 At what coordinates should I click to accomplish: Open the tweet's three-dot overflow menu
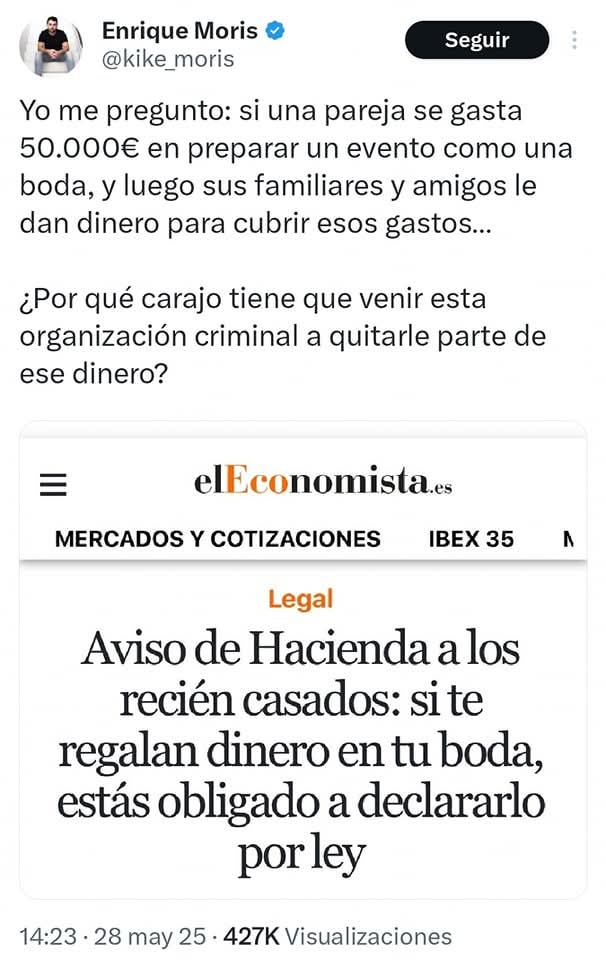574,40
